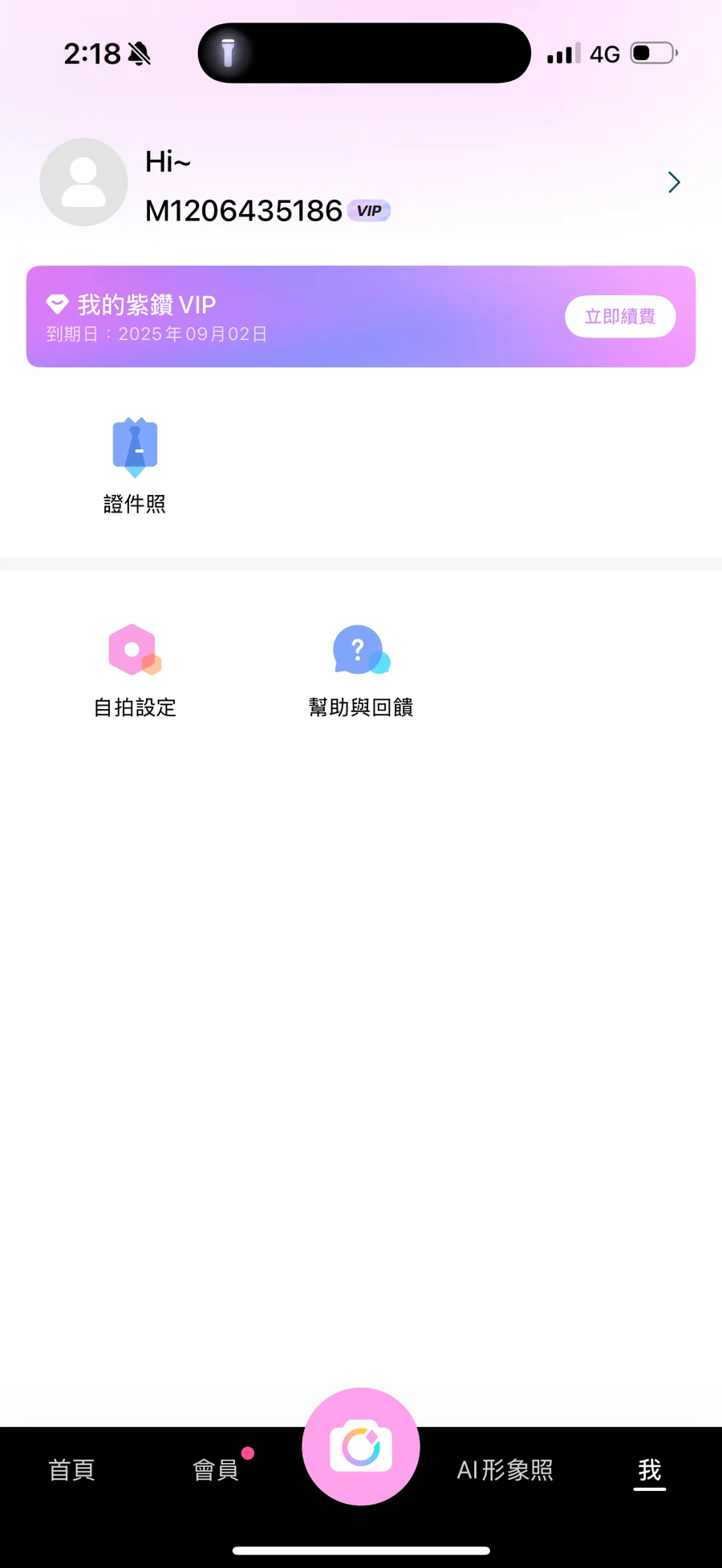
Task: Tap the gray profile avatar
Action: [x=83, y=182]
